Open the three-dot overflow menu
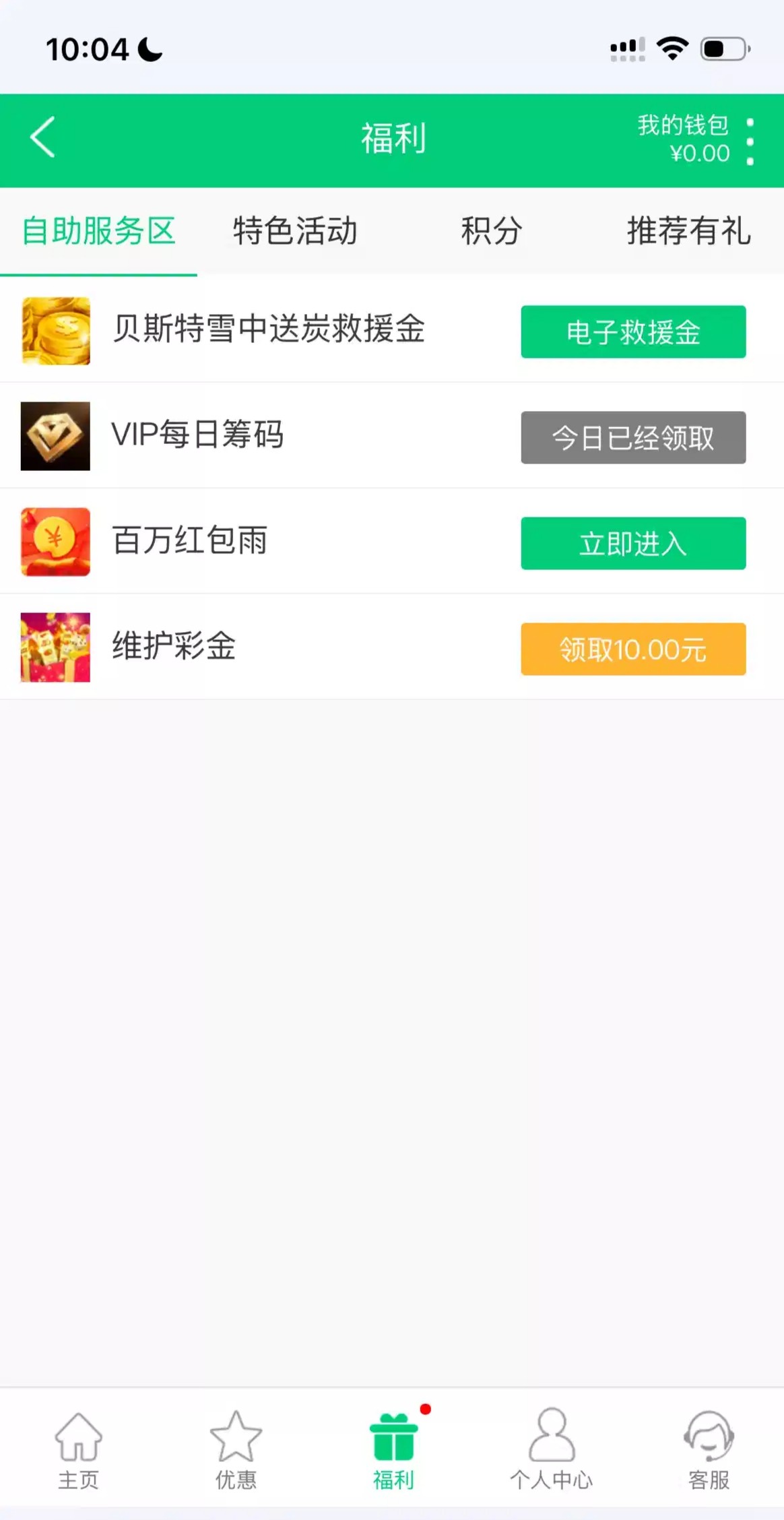Screen dimensions: 784x1520 tap(750, 141)
